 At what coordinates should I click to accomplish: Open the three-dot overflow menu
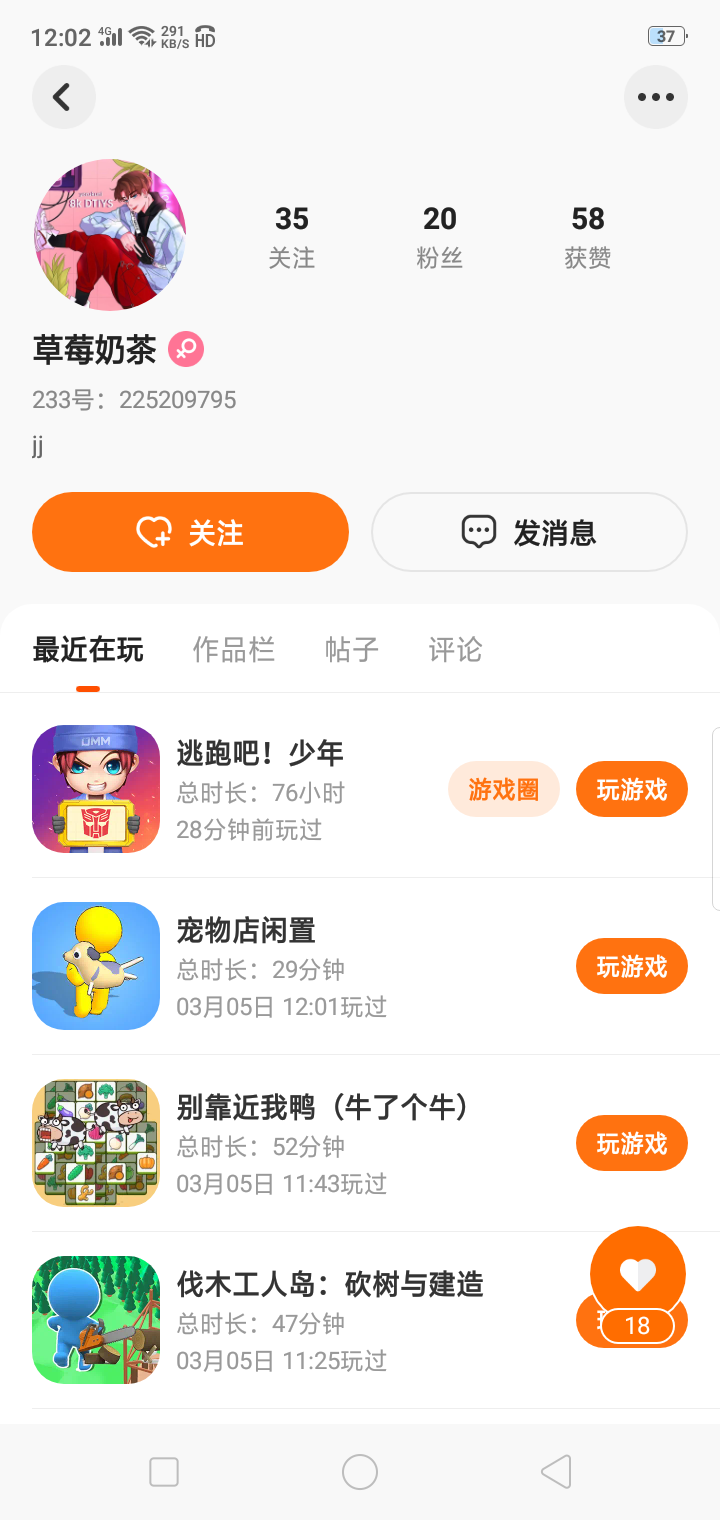pyautogui.click(x=655, y=97)
